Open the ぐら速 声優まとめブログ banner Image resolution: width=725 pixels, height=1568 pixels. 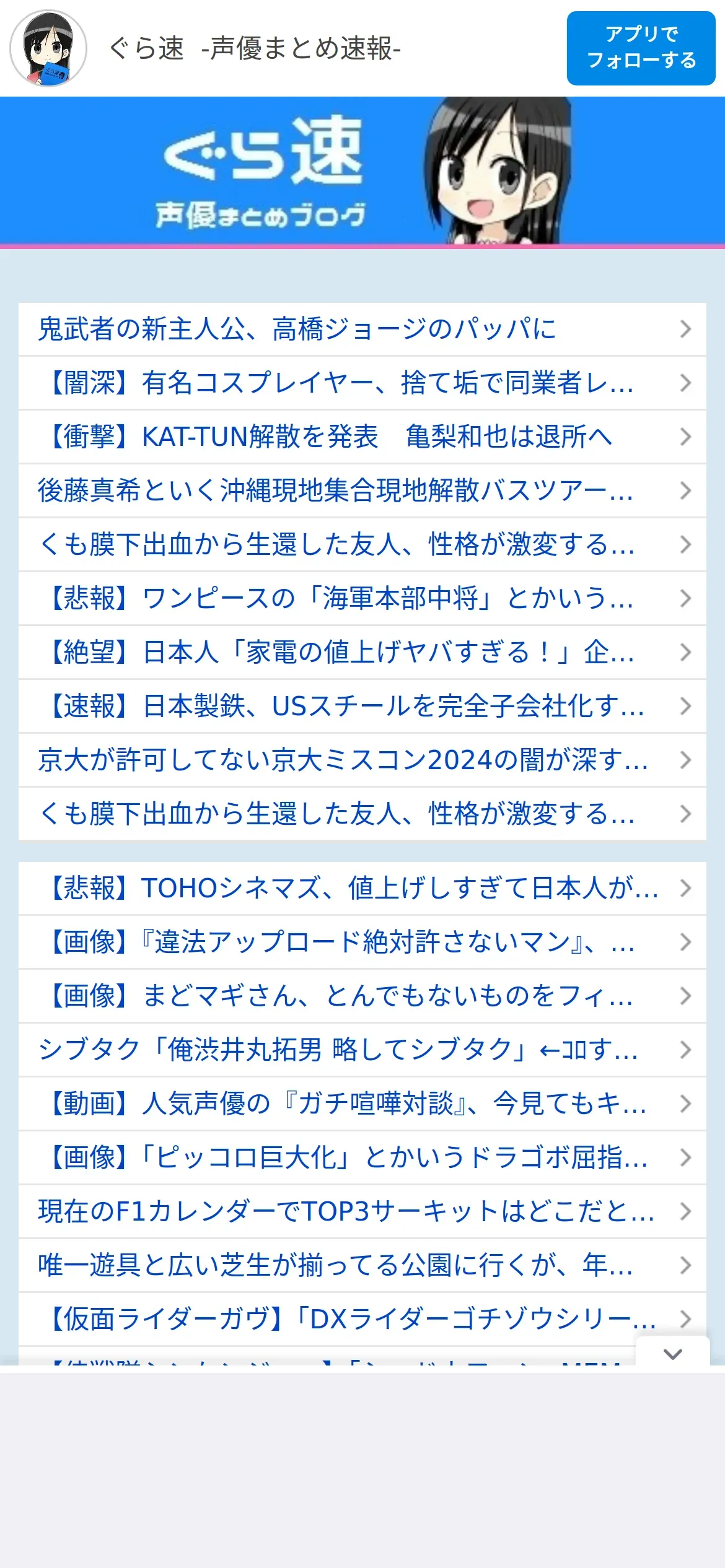point(362,171)
